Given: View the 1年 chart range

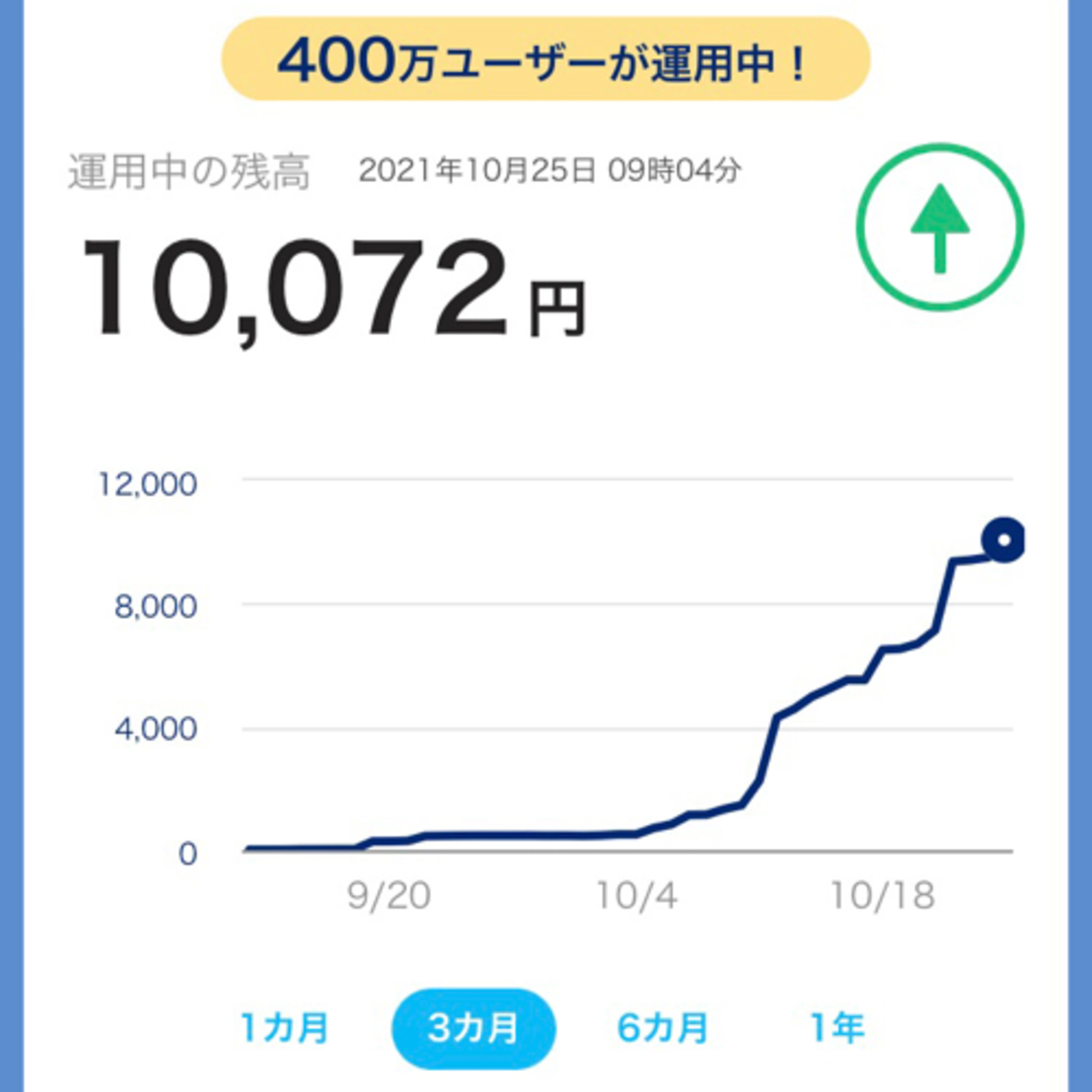Looking at the screenshot, I should 837,1028.
